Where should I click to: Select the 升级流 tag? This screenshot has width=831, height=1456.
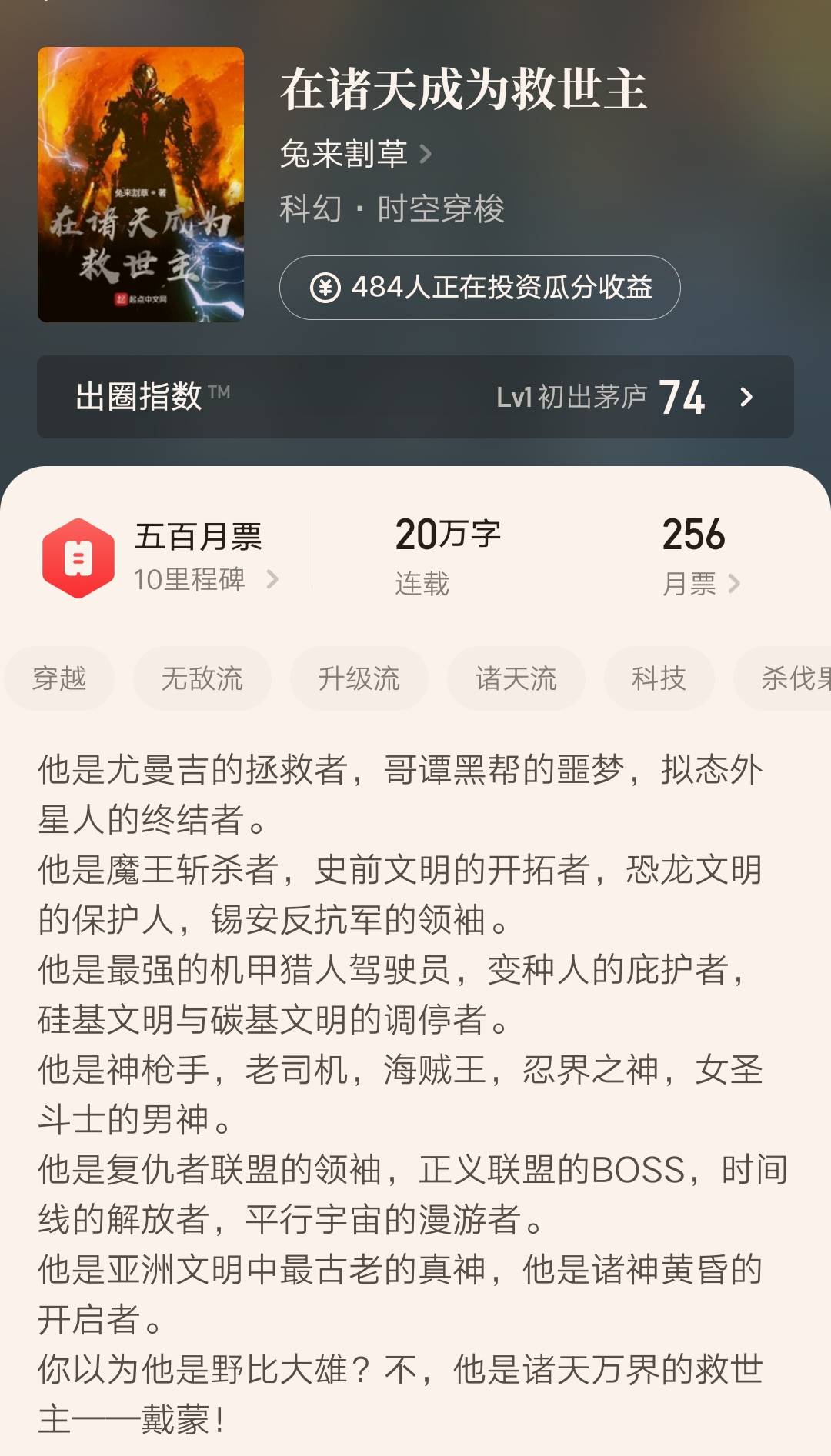(358, 678)
